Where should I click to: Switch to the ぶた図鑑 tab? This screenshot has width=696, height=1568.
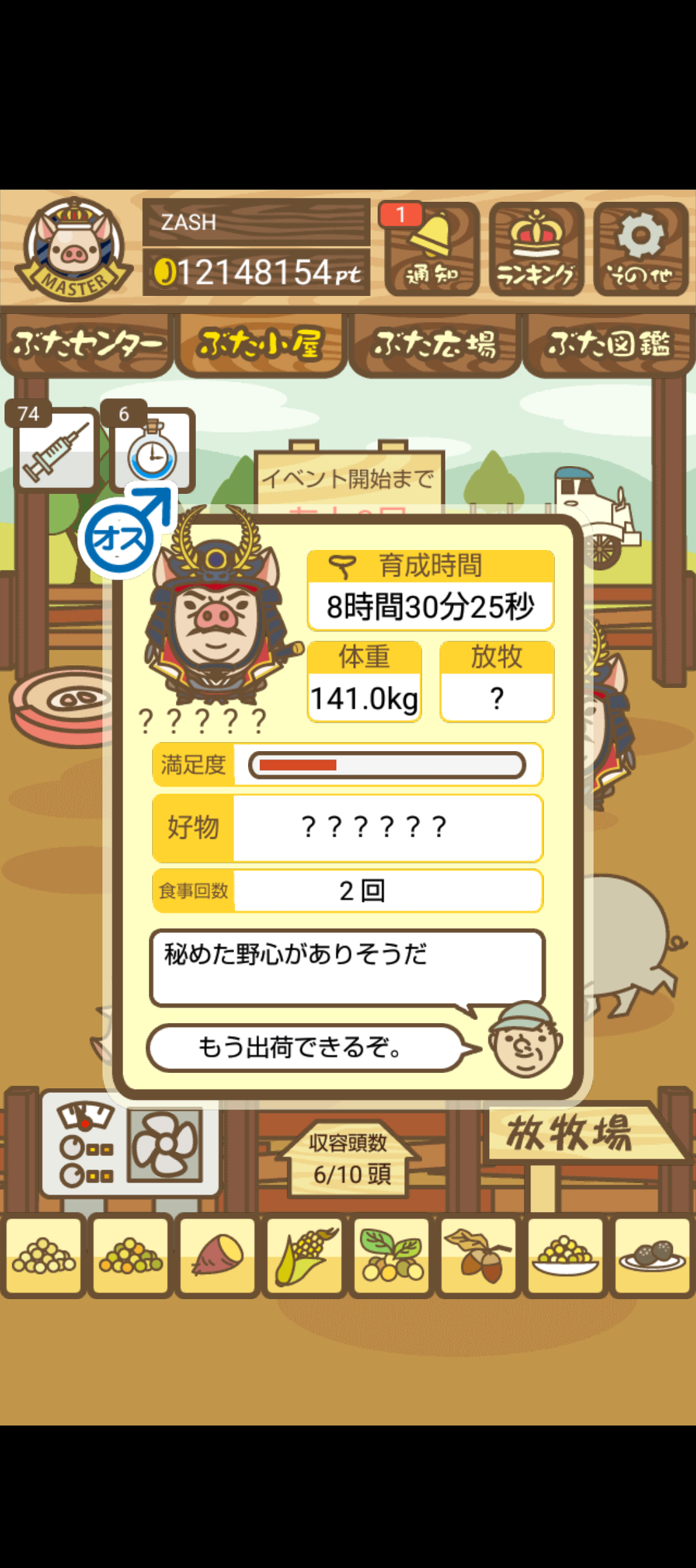608,344
